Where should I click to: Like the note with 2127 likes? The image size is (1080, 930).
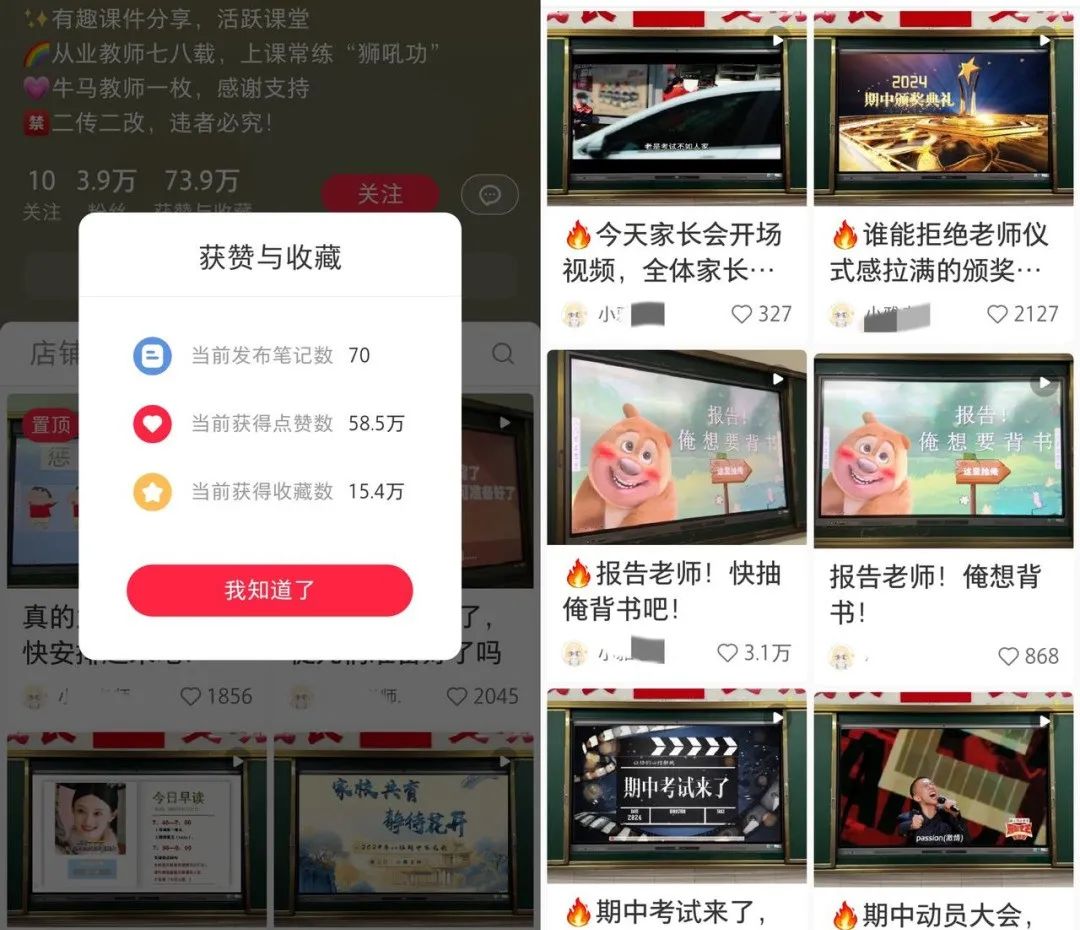coord(998,314)
